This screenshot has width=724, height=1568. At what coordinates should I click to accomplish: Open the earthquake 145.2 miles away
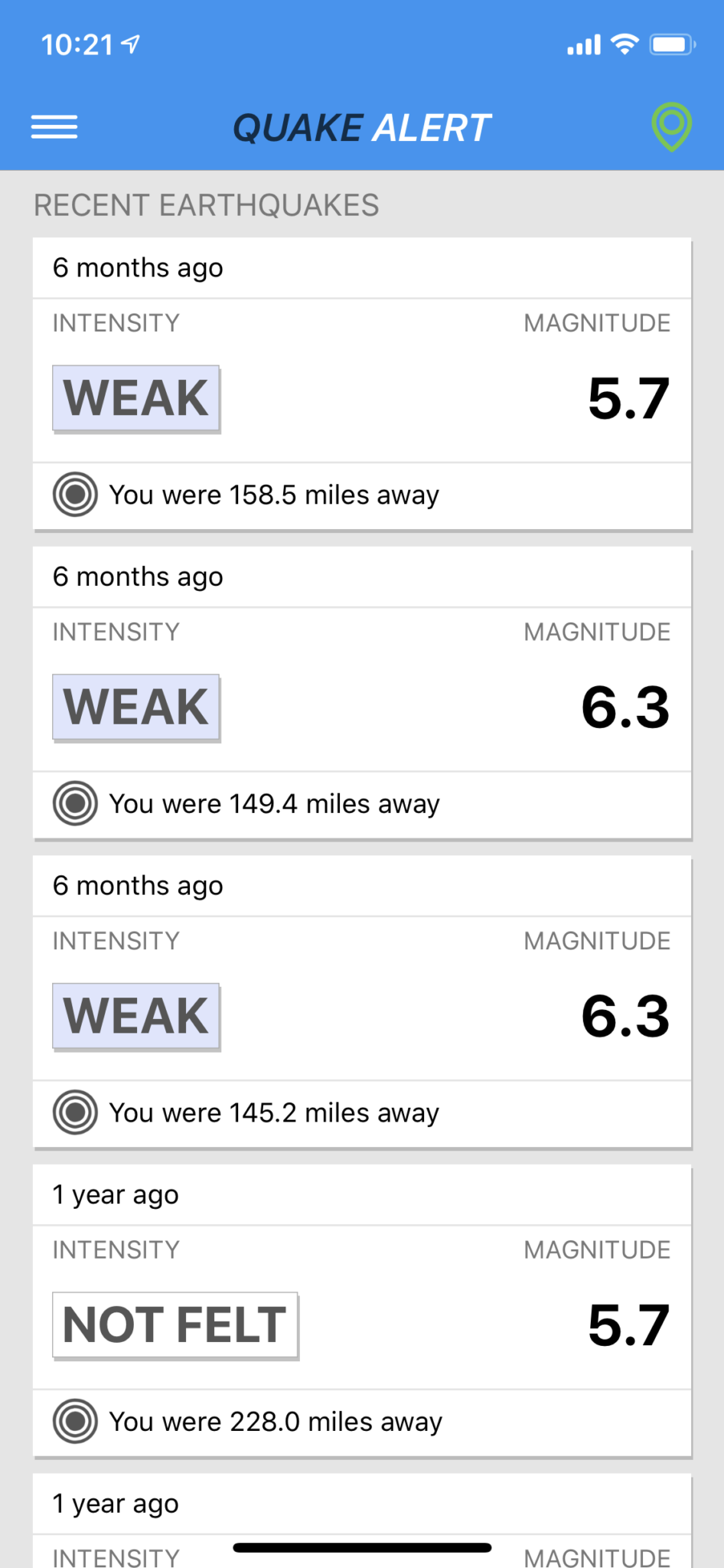coord(362,1002)
